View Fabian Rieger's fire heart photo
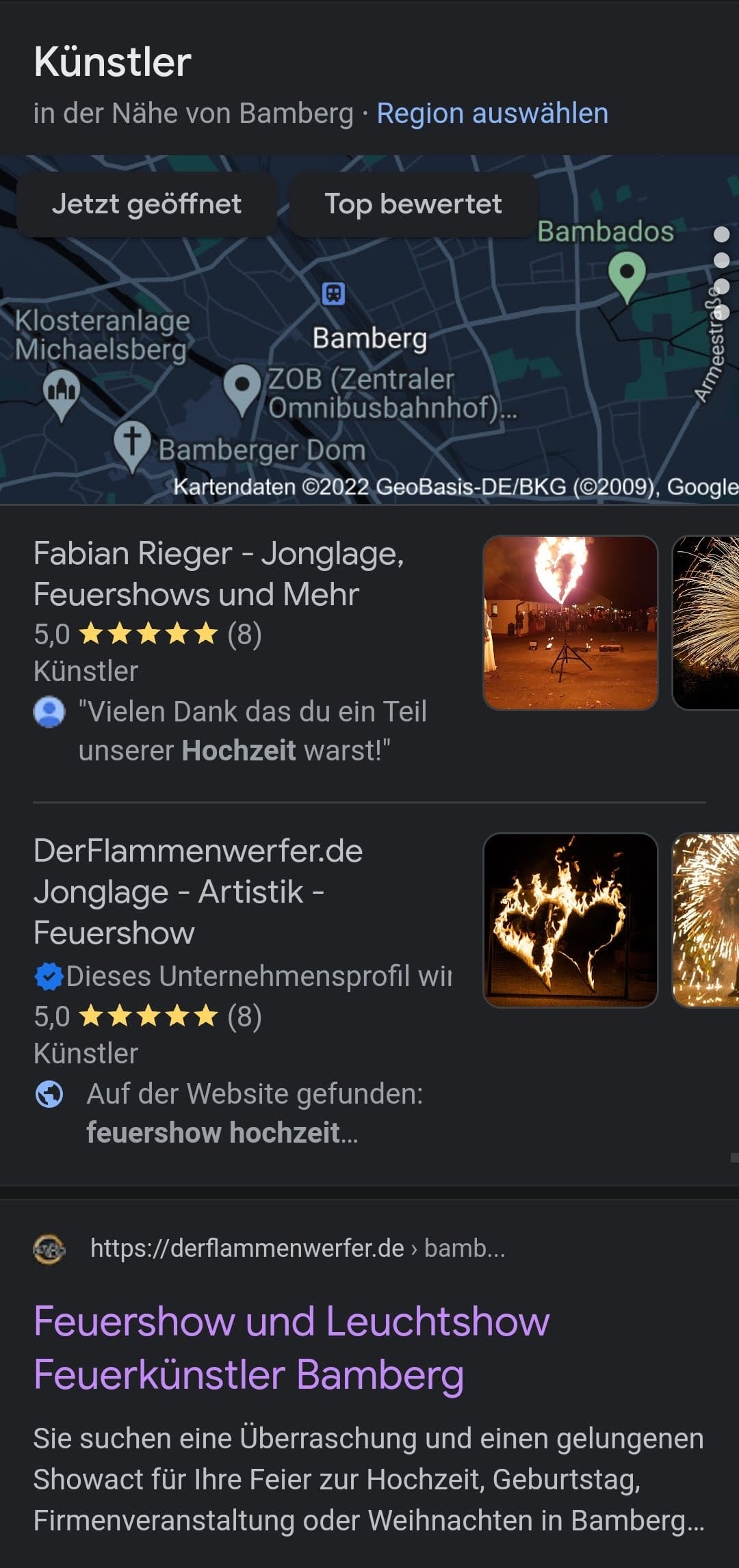This screenshot has width=739, height=1568. click(570, 622)
